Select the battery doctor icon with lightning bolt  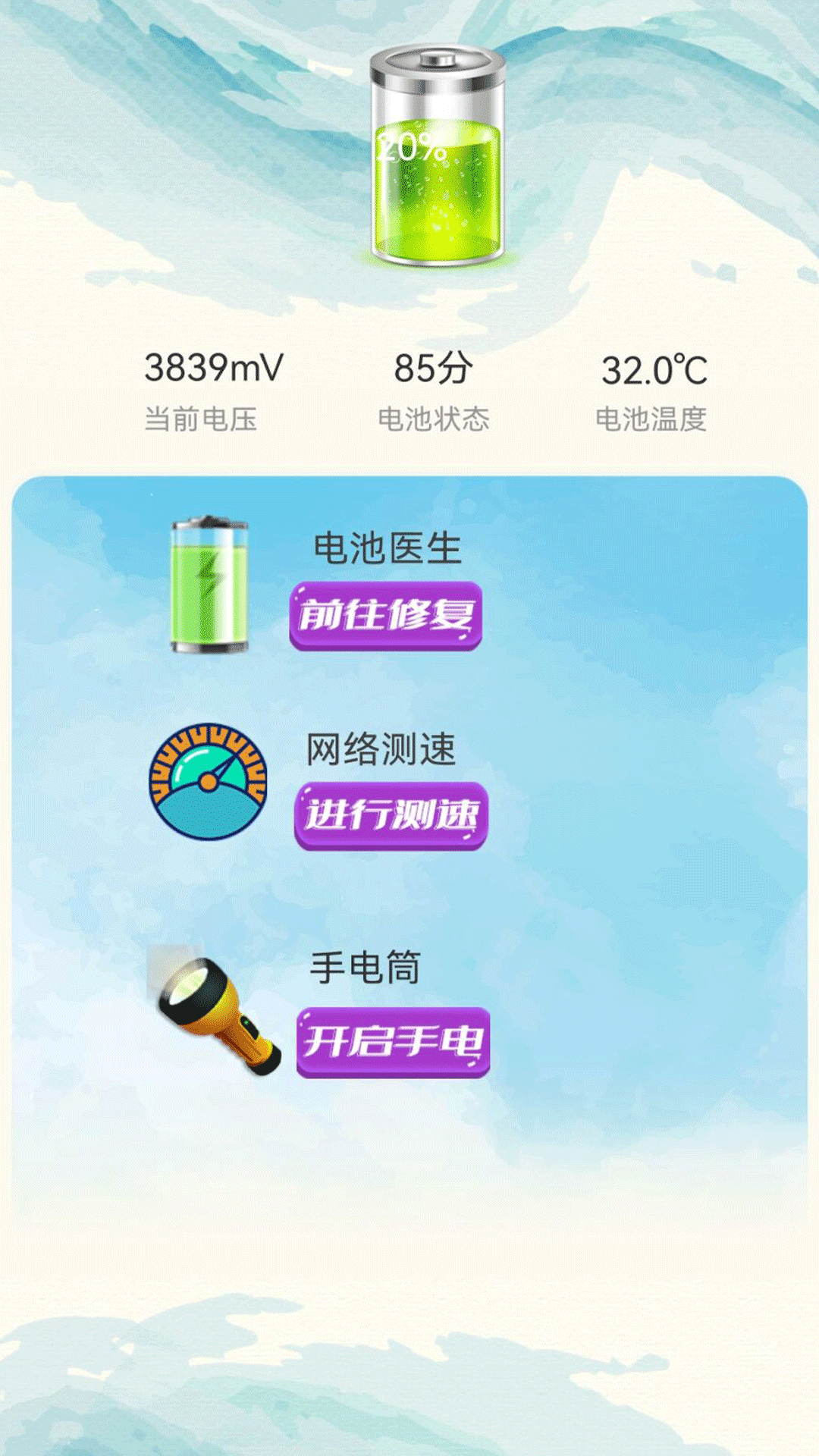[x=211, y=584]
